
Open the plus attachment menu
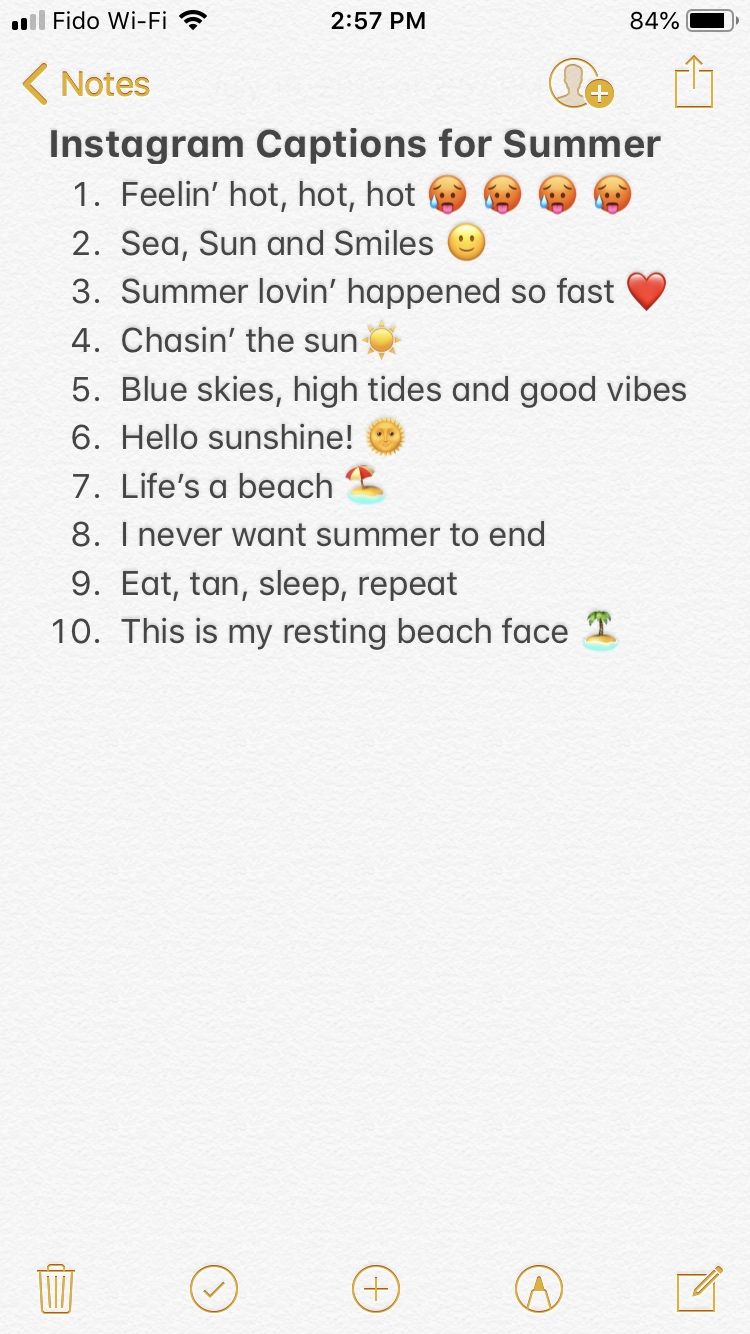(x=376, y=1288)
